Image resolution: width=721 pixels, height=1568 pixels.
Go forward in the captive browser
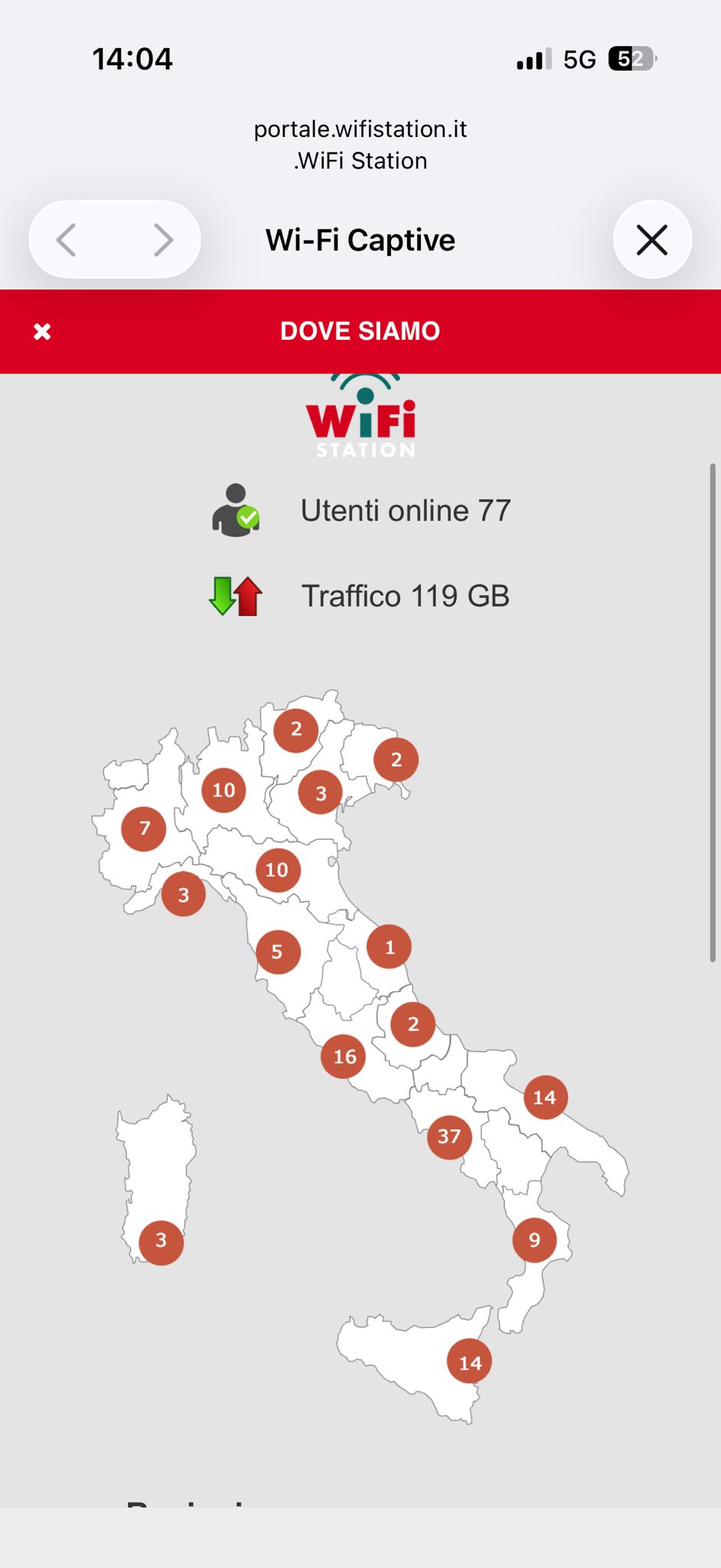tap(162, 240)
